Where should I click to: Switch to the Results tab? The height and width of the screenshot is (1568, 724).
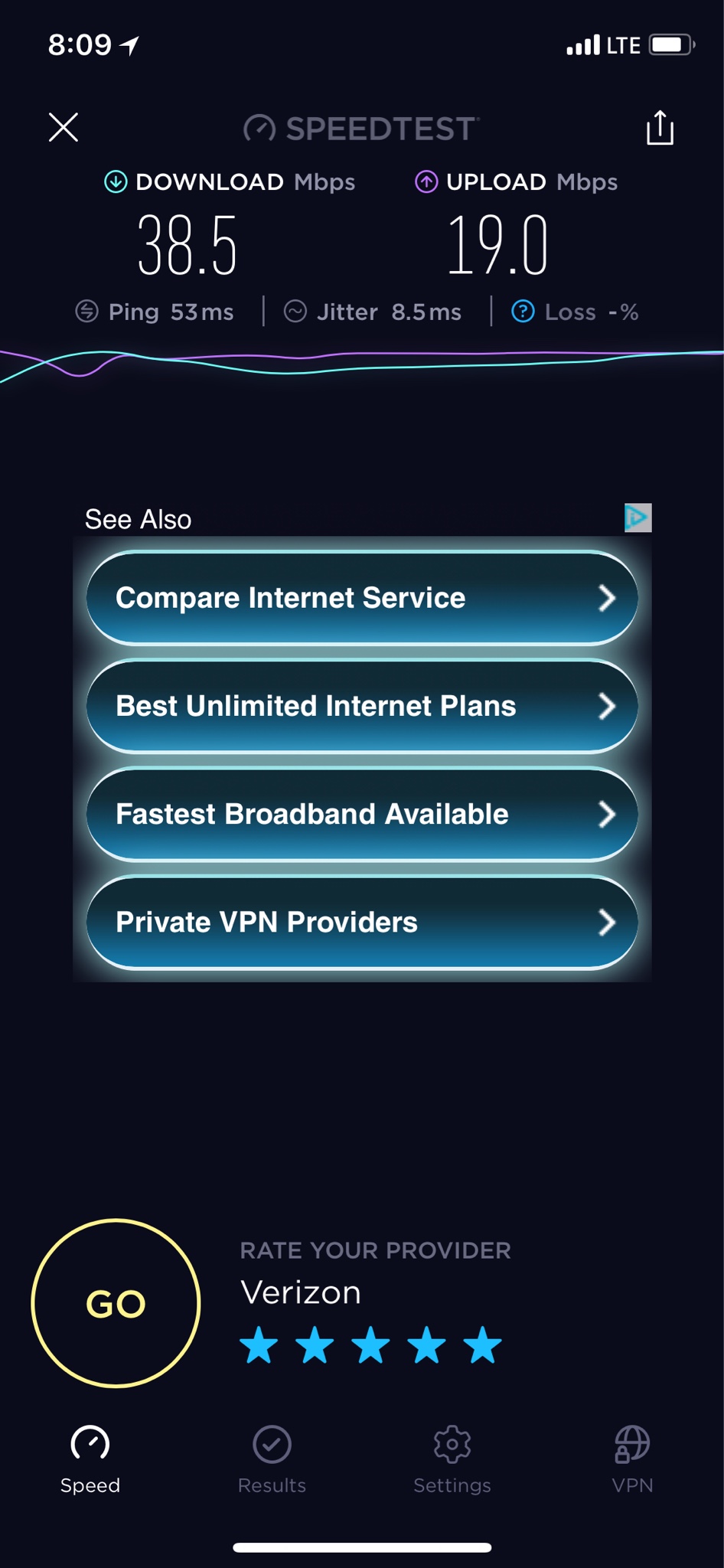[x=272, y=1459]
